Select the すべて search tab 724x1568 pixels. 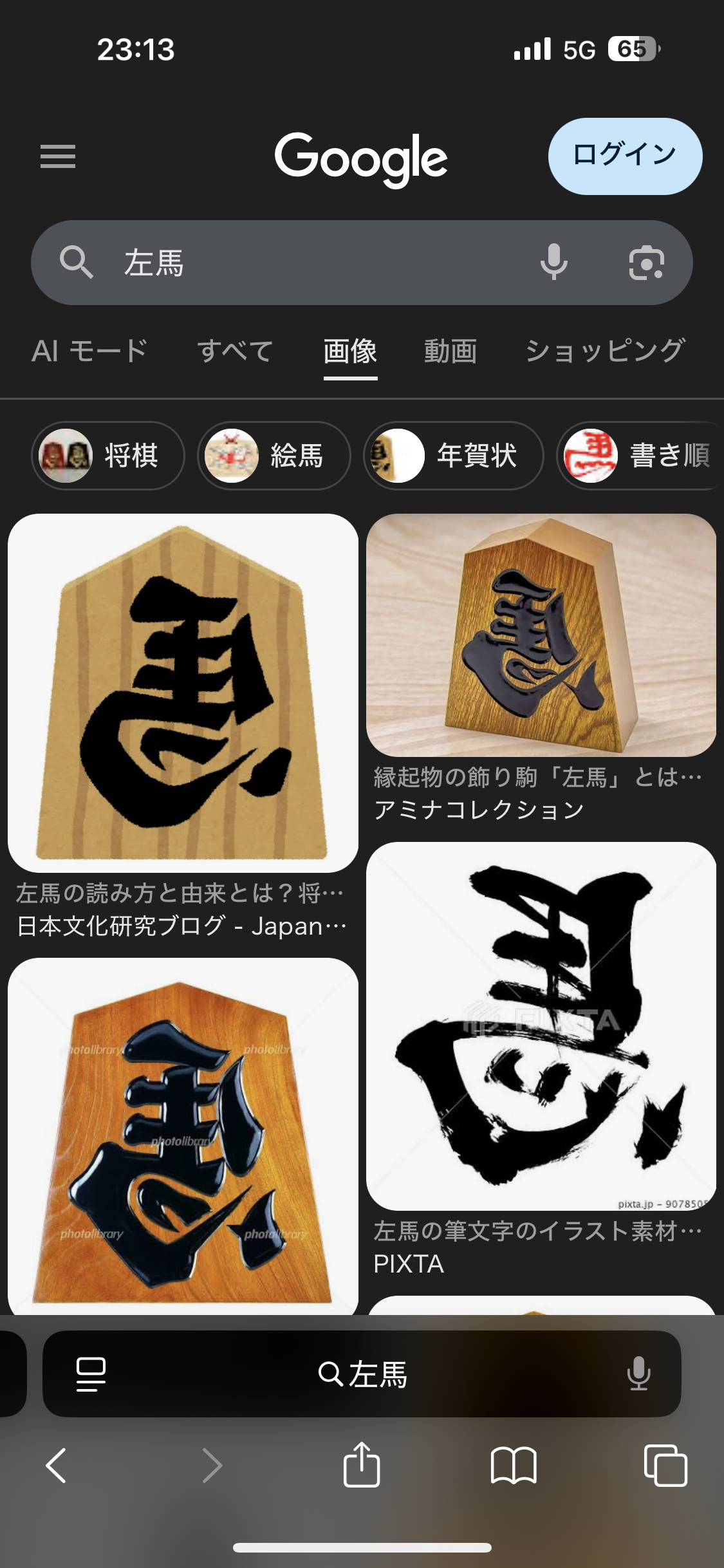(x=236, y=351)
